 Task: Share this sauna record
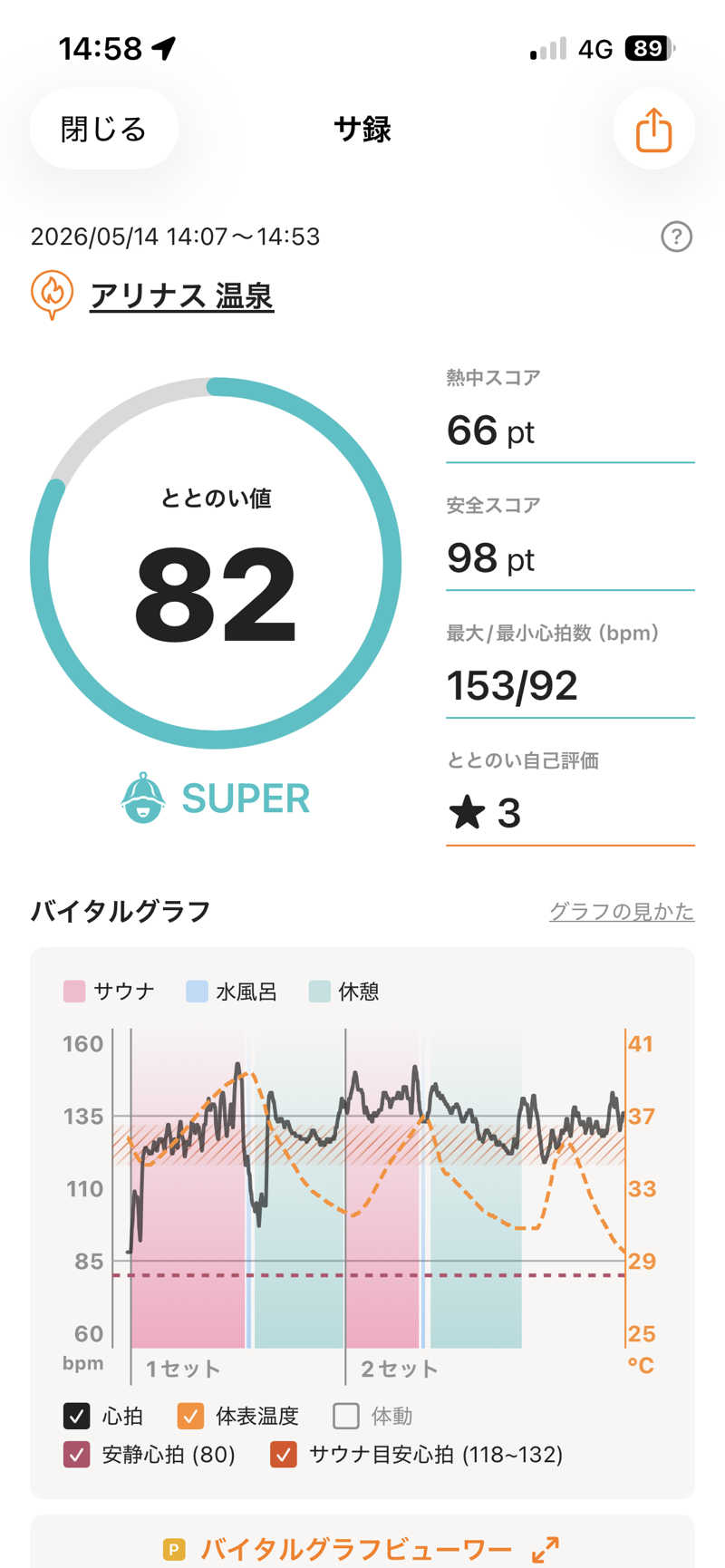[653, 130]
